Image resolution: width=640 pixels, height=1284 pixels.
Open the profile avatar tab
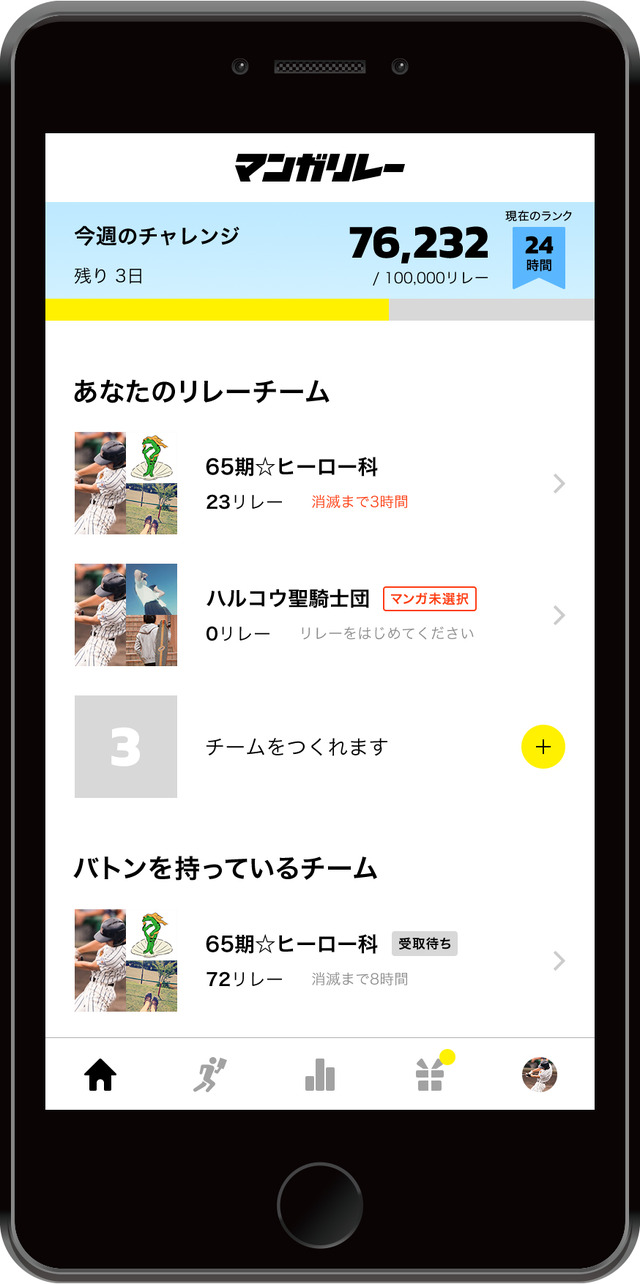pos(539,1075)
